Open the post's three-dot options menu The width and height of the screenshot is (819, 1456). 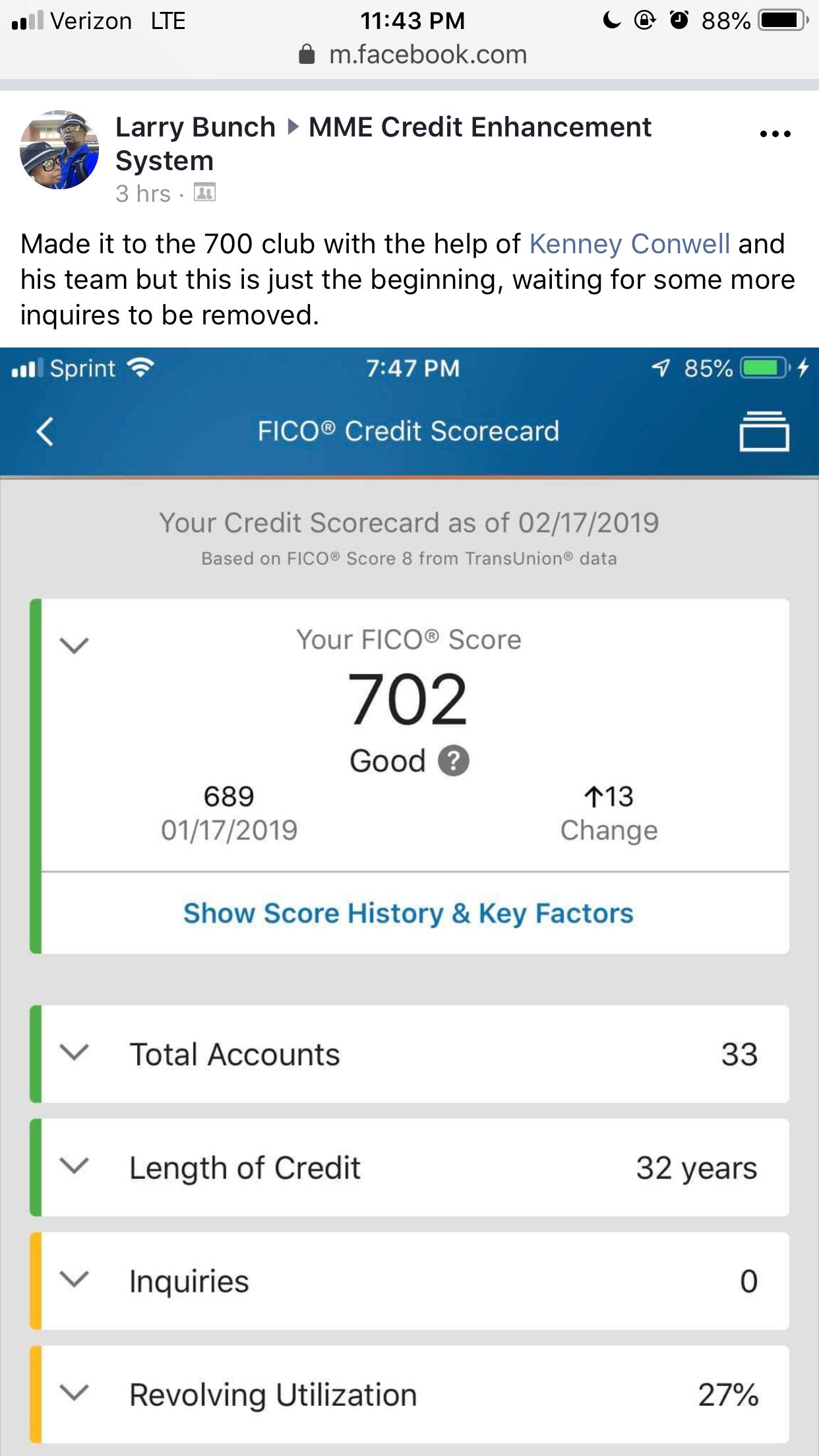tap(775, 134)
